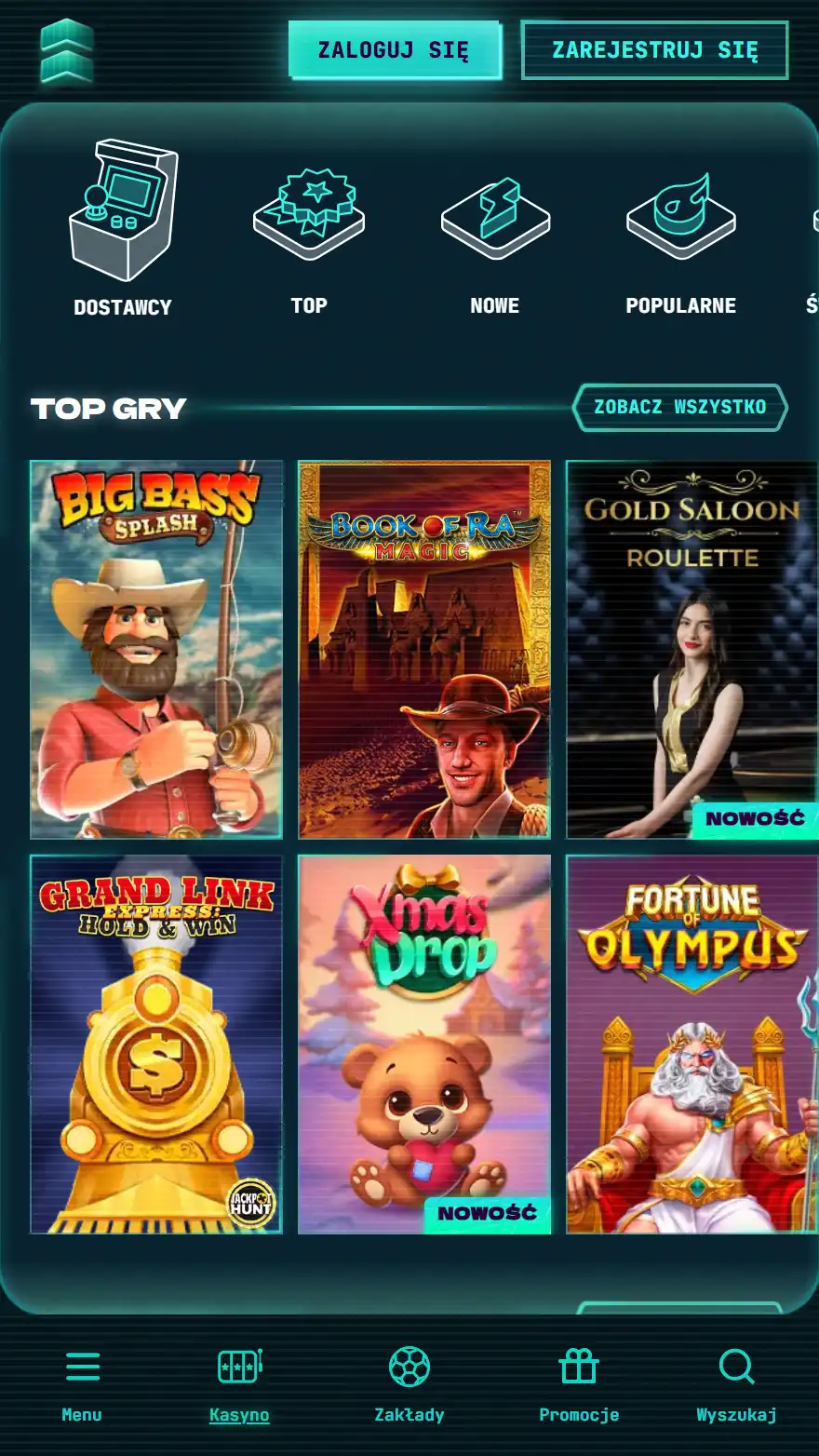Launch Book of Ra Magic
Image resolution: width=819 pixels, height=1456 pixels.
point(424,650)
